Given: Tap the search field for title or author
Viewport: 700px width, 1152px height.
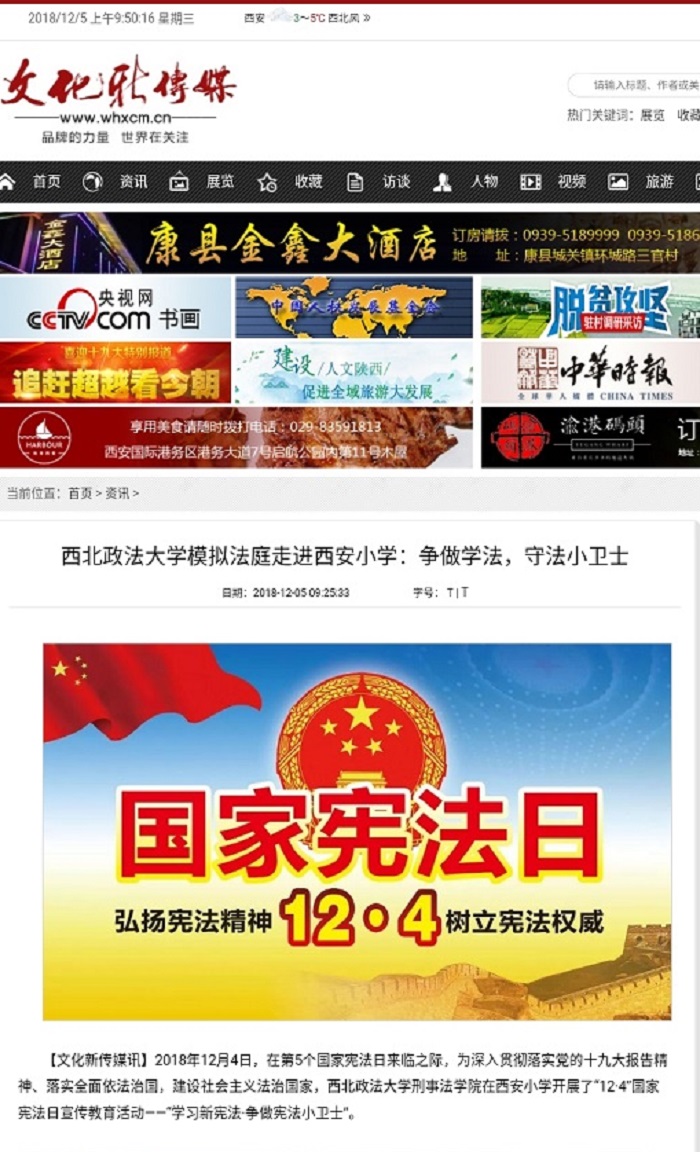Looking at the screenshot, I should (x=640, y=85).
